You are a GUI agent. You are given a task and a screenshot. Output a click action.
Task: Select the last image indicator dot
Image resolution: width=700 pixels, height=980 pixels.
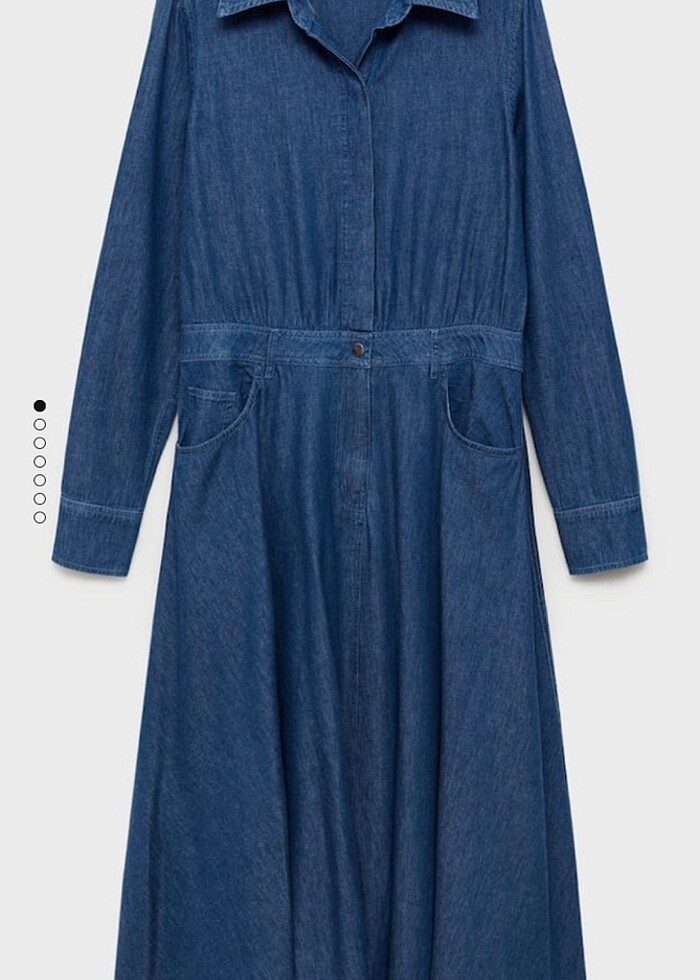pyautogui.click(x=40, y=517)
